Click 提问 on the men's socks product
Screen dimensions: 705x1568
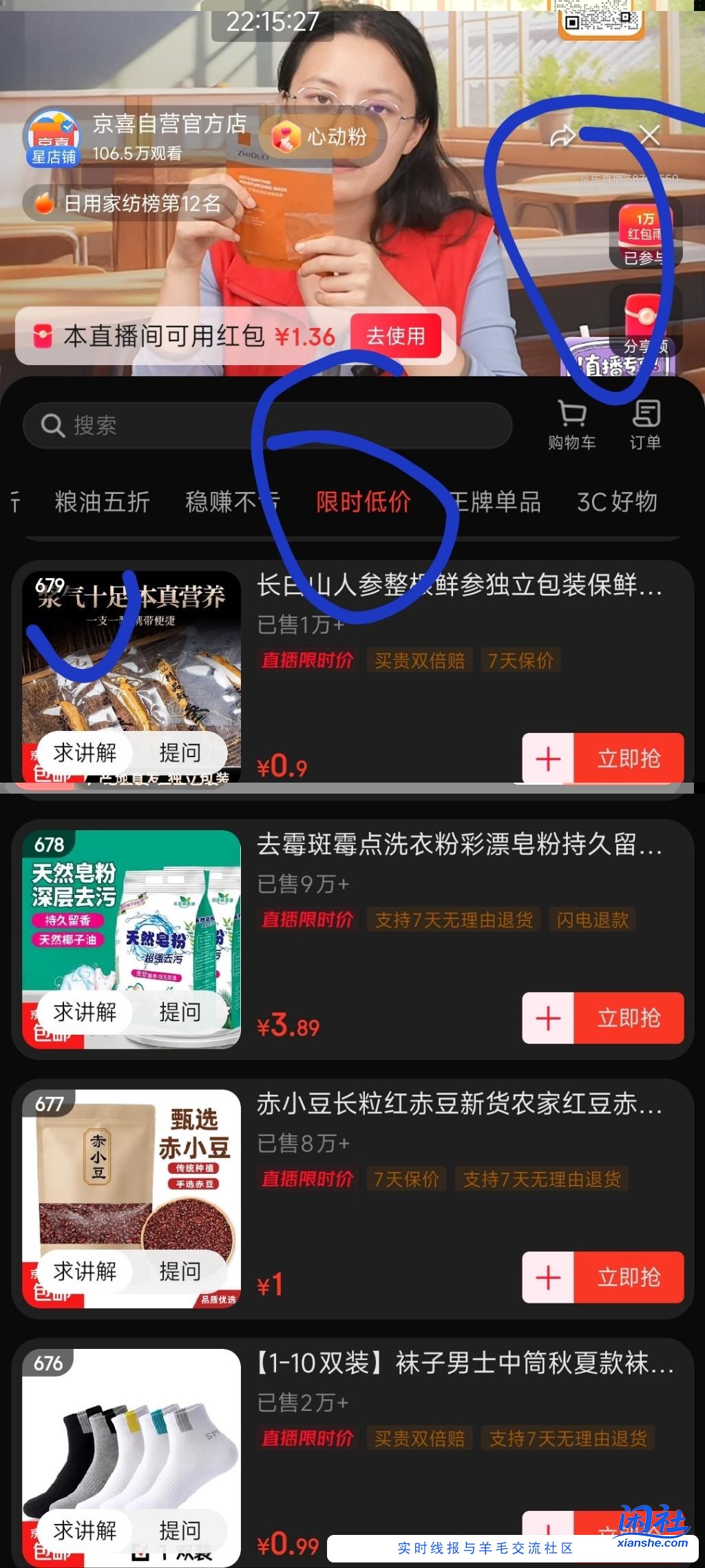tap(181, 1531)
